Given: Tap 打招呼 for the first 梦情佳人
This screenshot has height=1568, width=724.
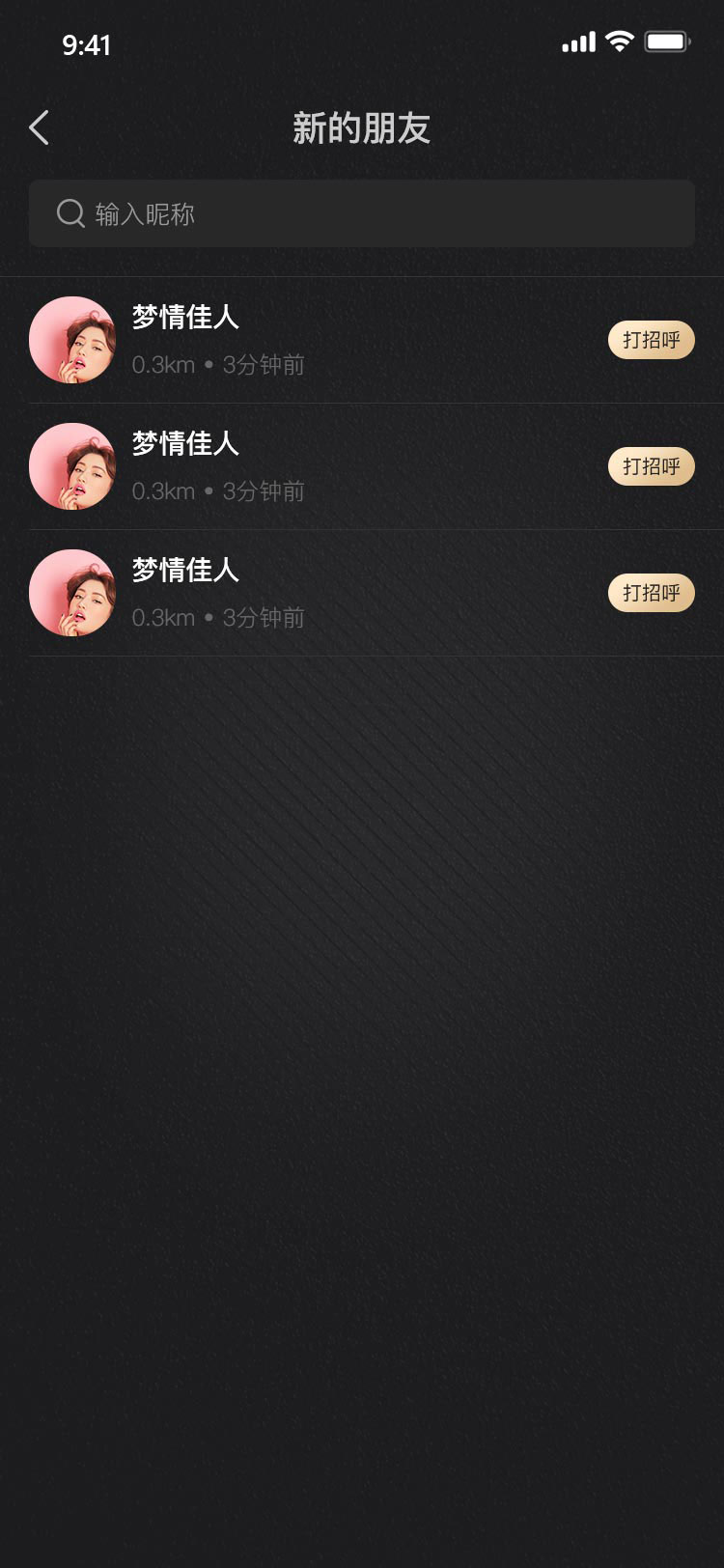Looking at the screenshot, I should coord(651,340).
